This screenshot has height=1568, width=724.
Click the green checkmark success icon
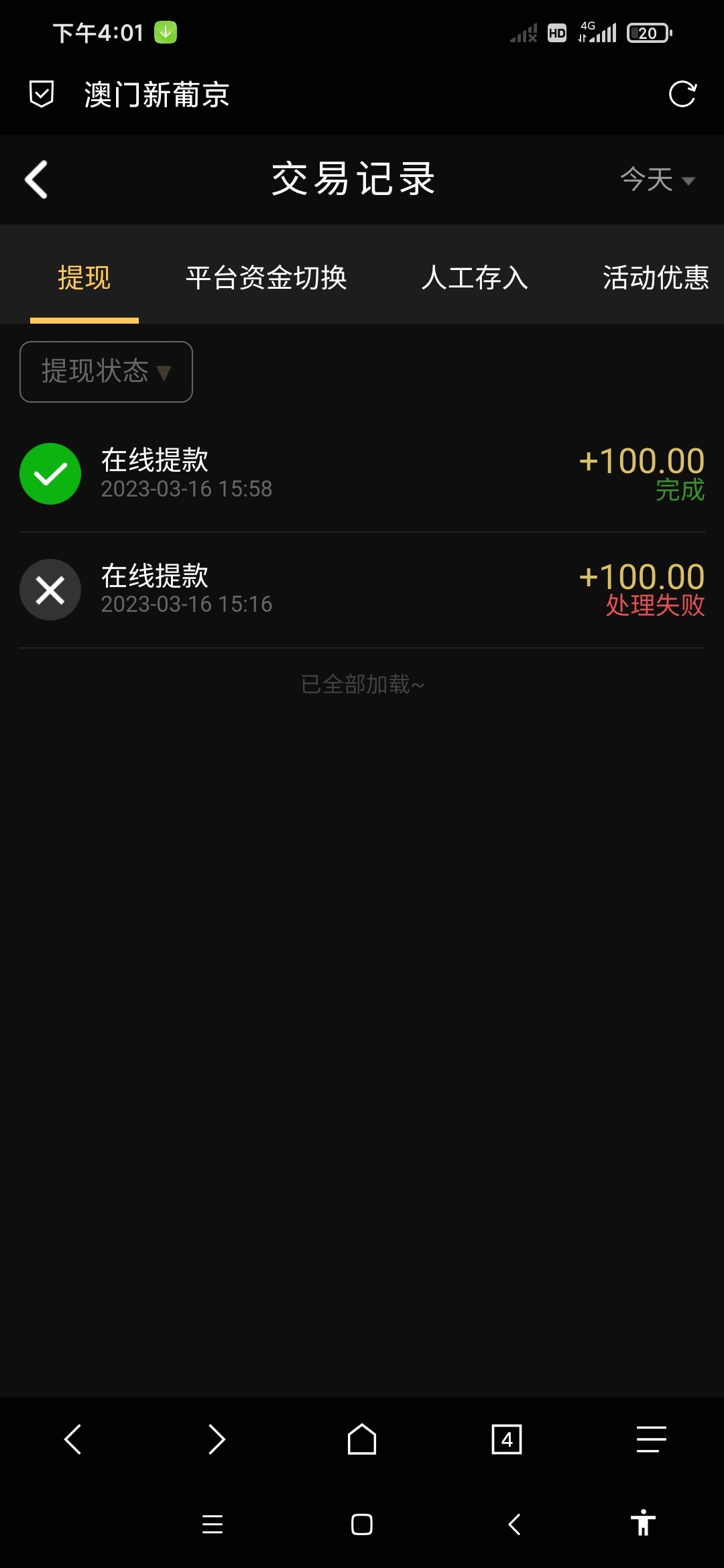[50, 473]
